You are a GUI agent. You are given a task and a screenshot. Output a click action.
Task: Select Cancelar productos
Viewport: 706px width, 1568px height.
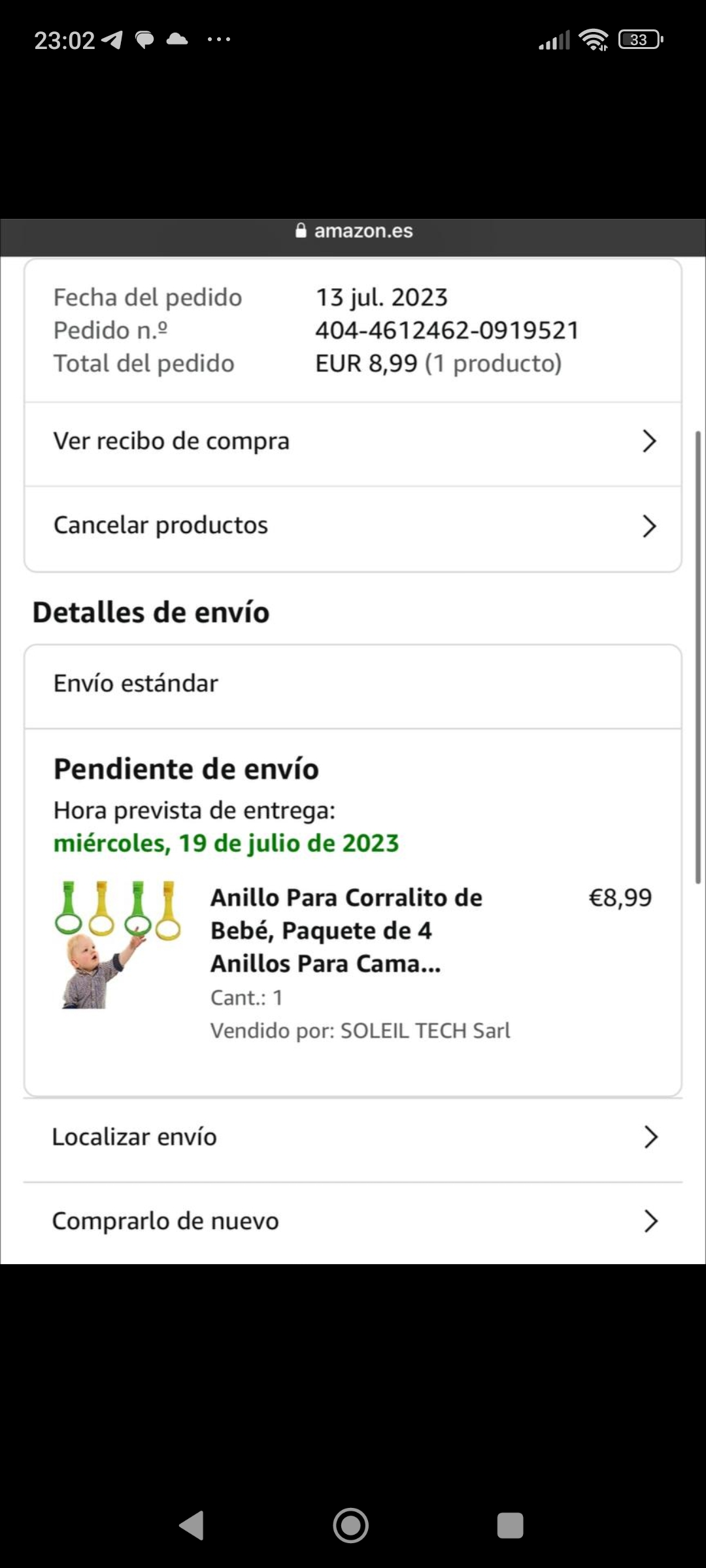coord(353,526)
